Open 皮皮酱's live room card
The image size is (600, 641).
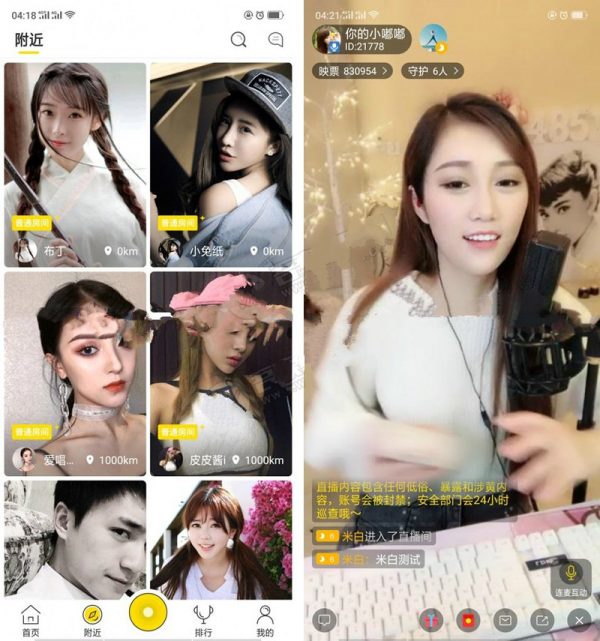(x=221, y=373)
